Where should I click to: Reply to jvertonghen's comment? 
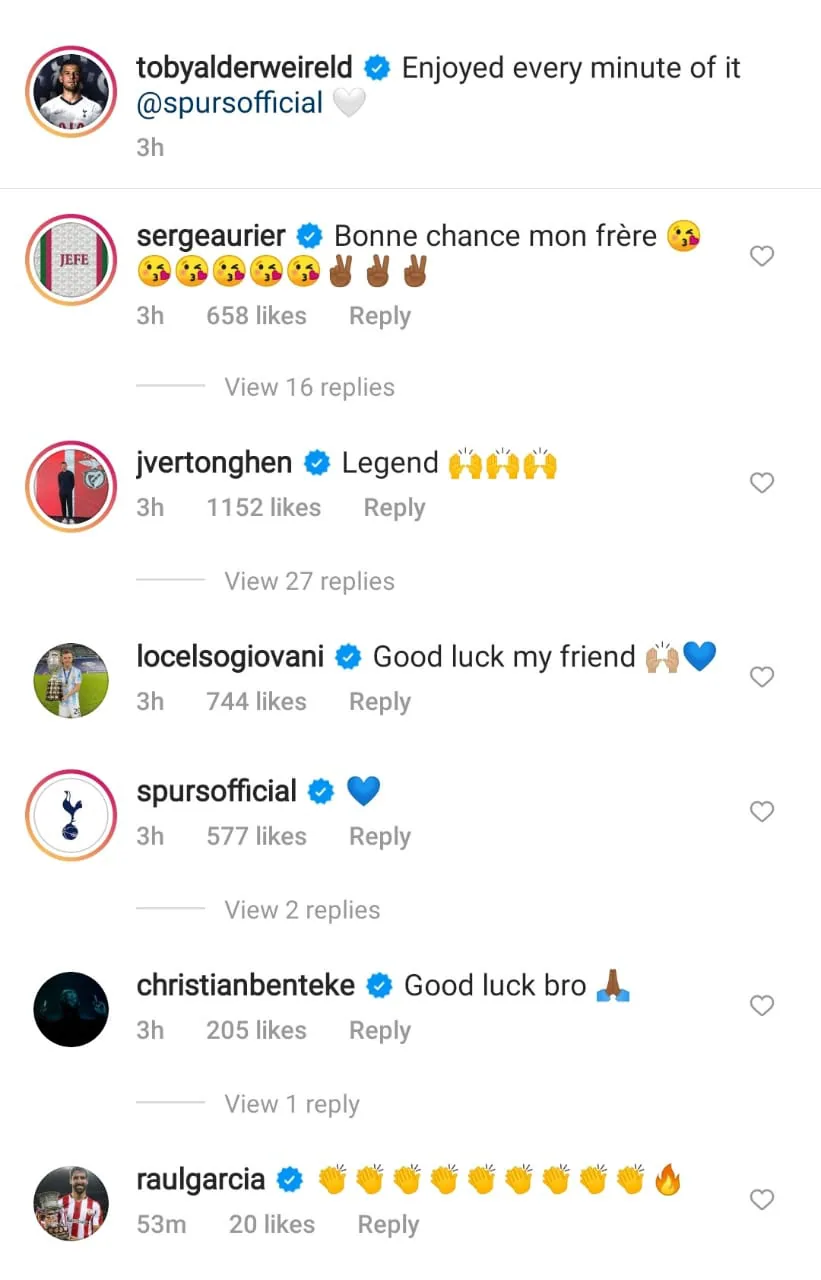[x=394, y=508]
